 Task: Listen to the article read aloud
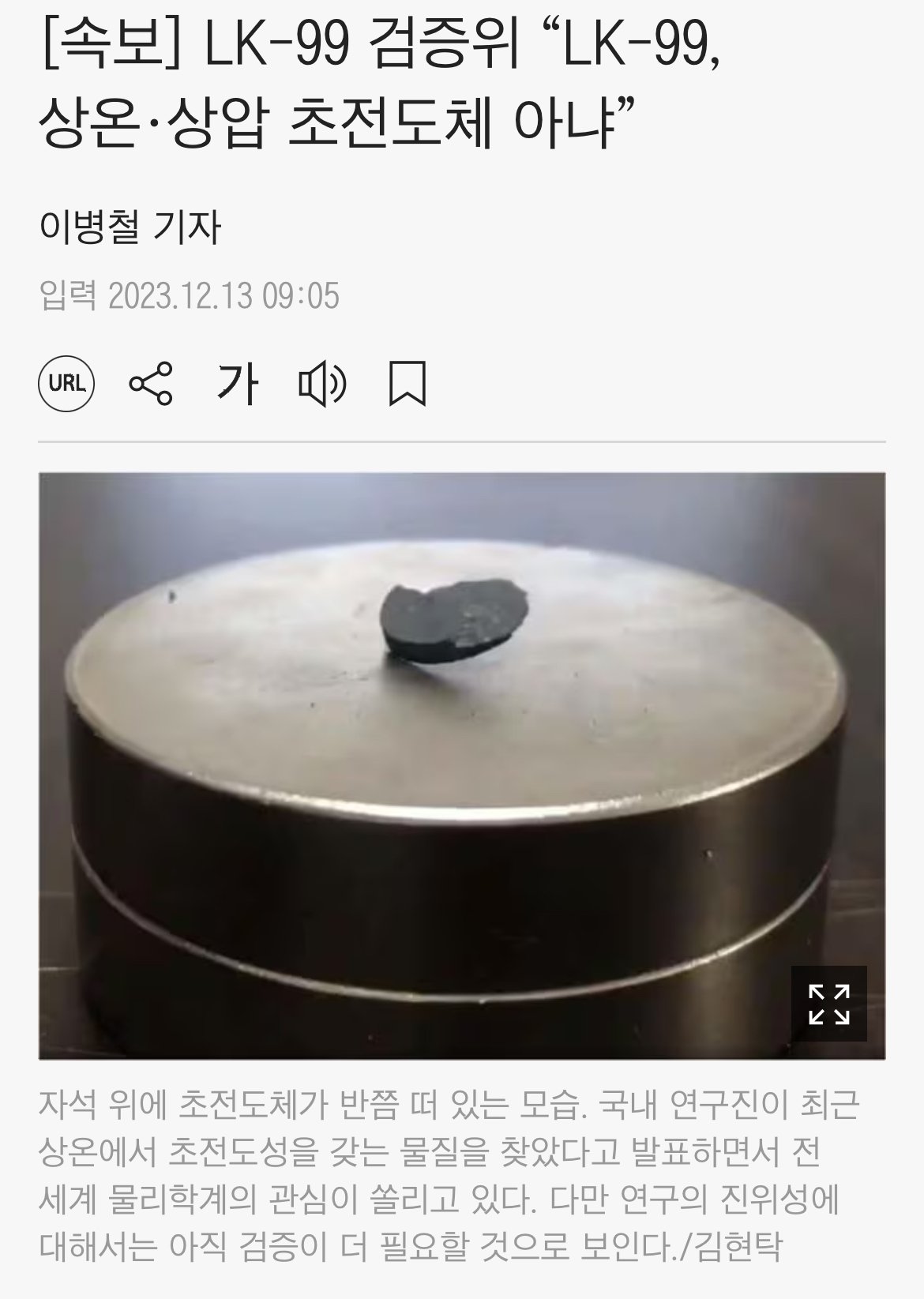coord(321,384)
